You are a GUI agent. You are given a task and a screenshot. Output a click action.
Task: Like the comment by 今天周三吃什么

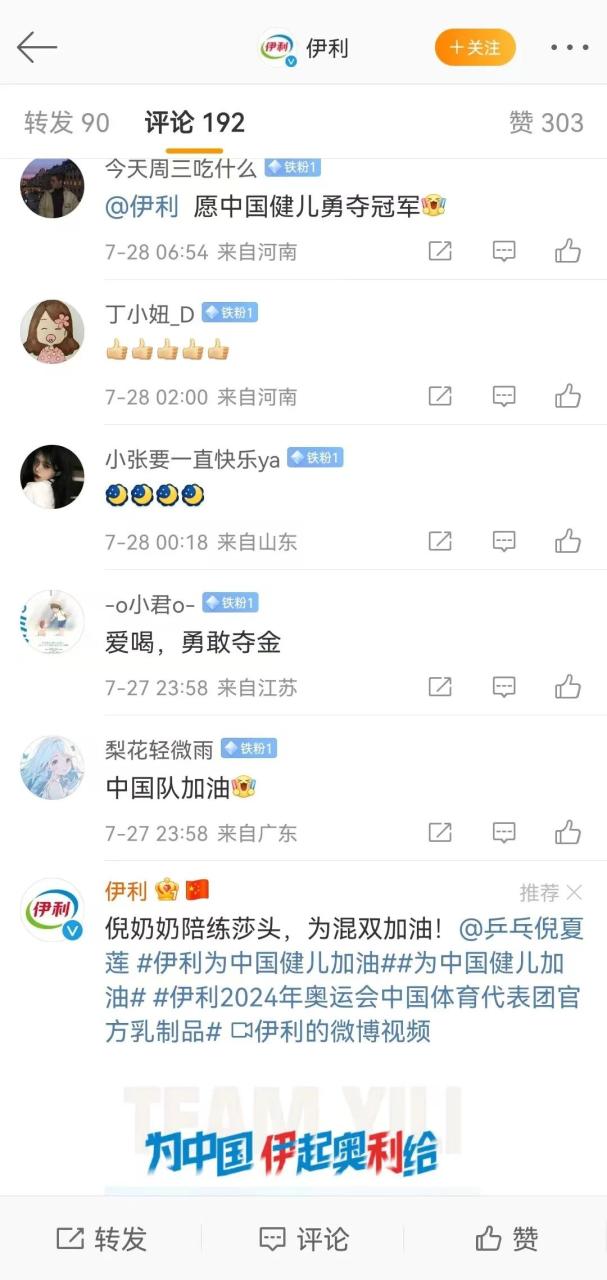click(568, 251)
